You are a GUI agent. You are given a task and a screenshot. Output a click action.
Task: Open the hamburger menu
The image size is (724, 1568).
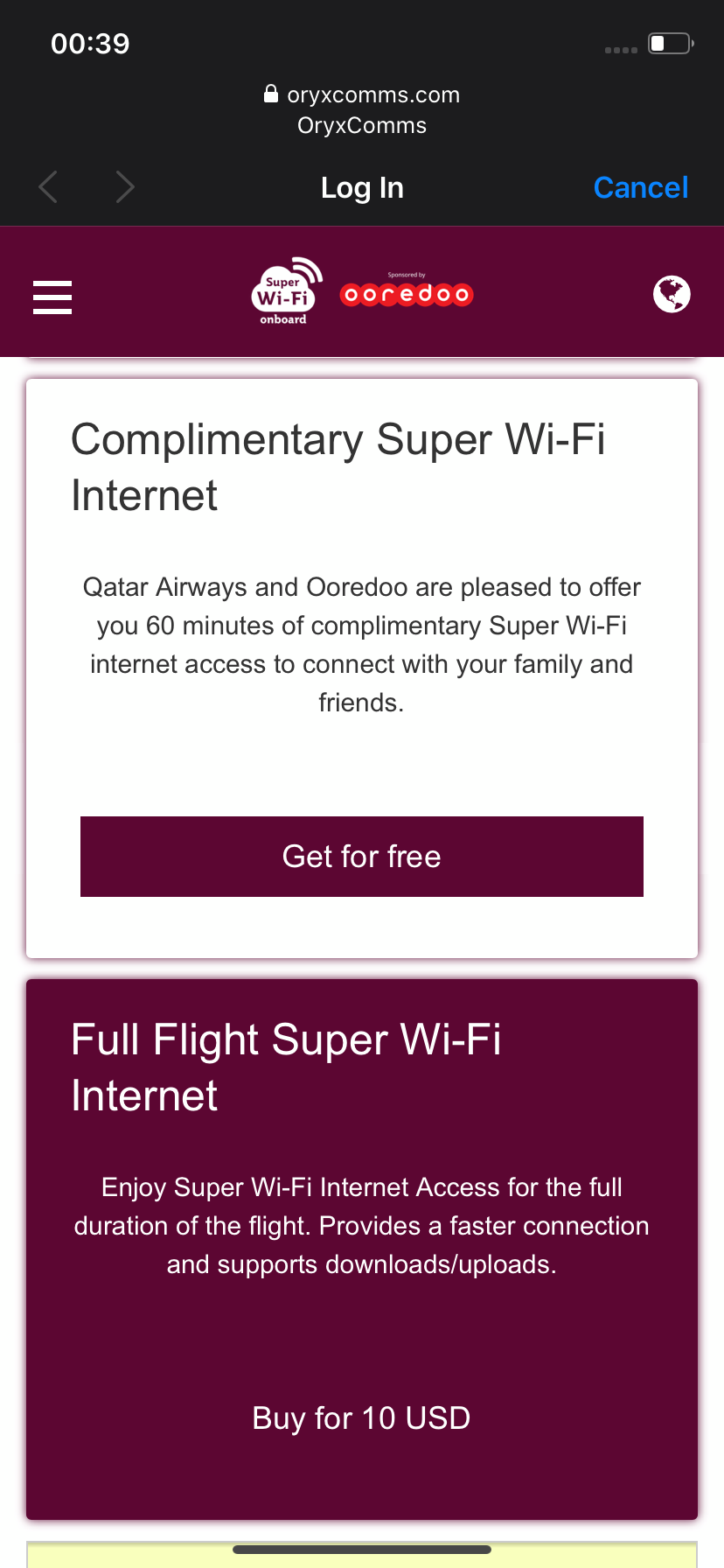[52, 297]
